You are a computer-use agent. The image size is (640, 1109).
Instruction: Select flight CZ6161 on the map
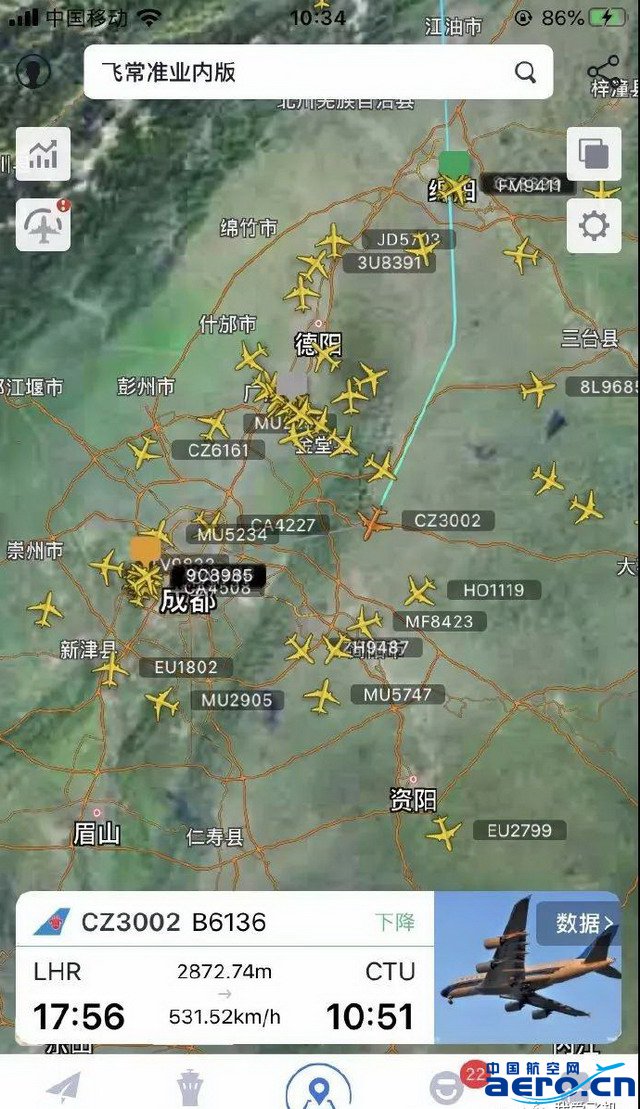click(x=218, y=450)
